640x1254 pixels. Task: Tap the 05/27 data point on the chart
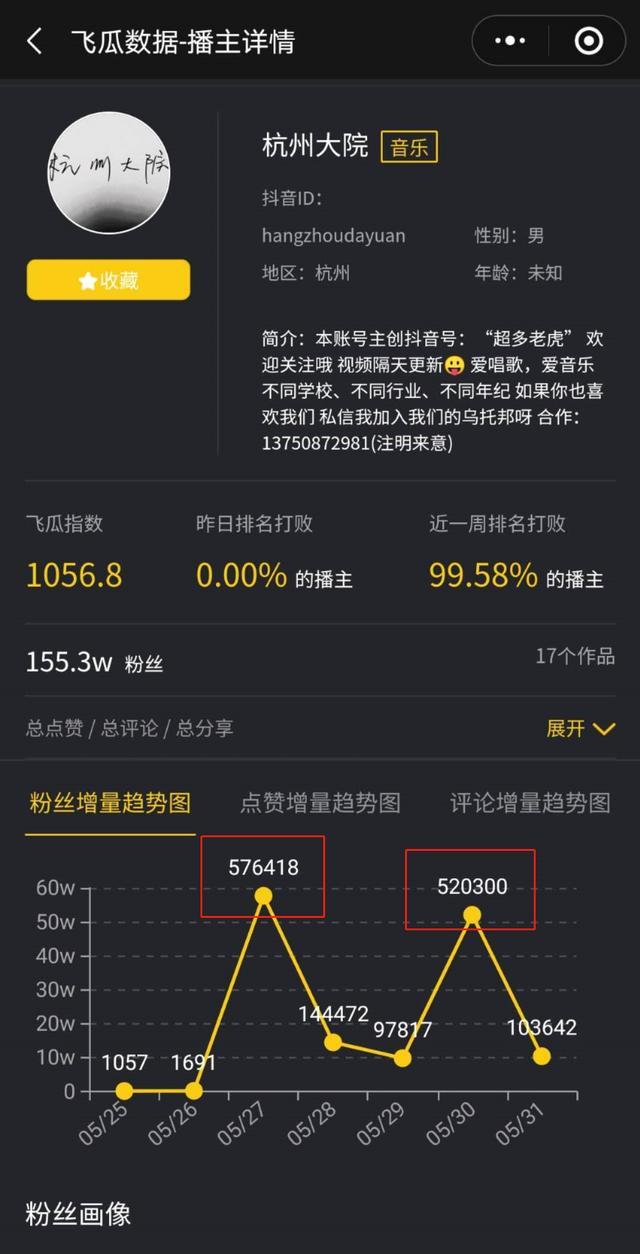click(263, 896)
